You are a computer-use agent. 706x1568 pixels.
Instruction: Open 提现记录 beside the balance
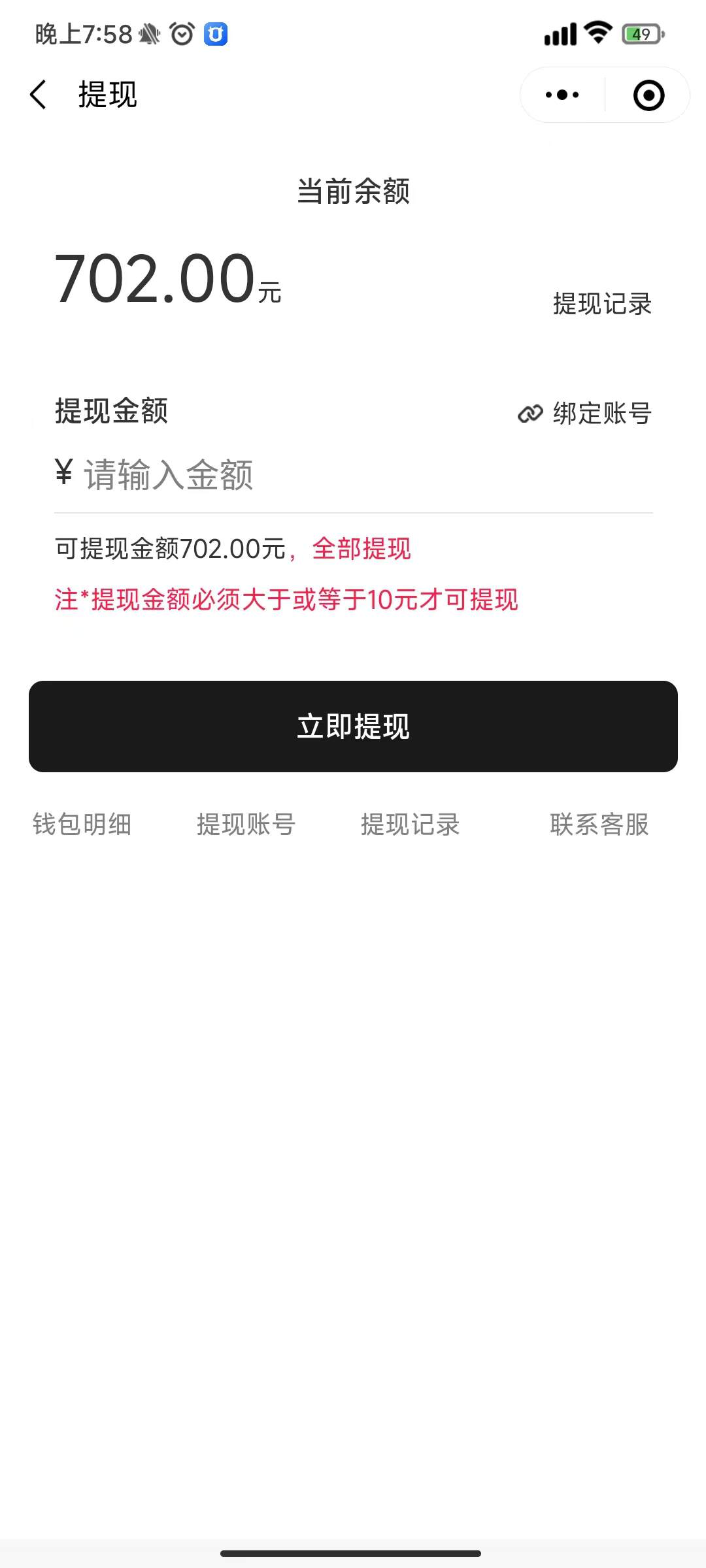pyautogui.click(x=601, y=304)
